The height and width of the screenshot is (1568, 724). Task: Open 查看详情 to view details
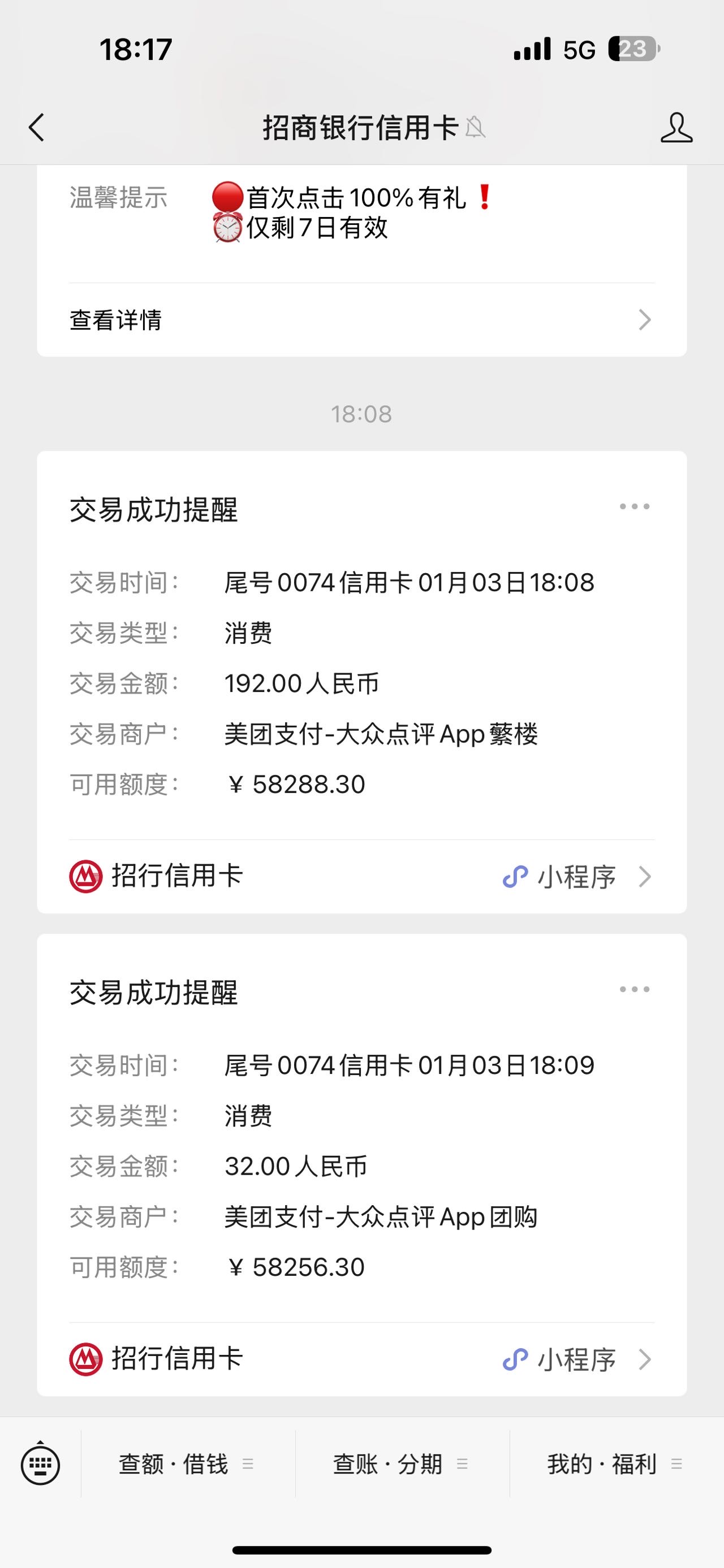(x=361, y=320)
